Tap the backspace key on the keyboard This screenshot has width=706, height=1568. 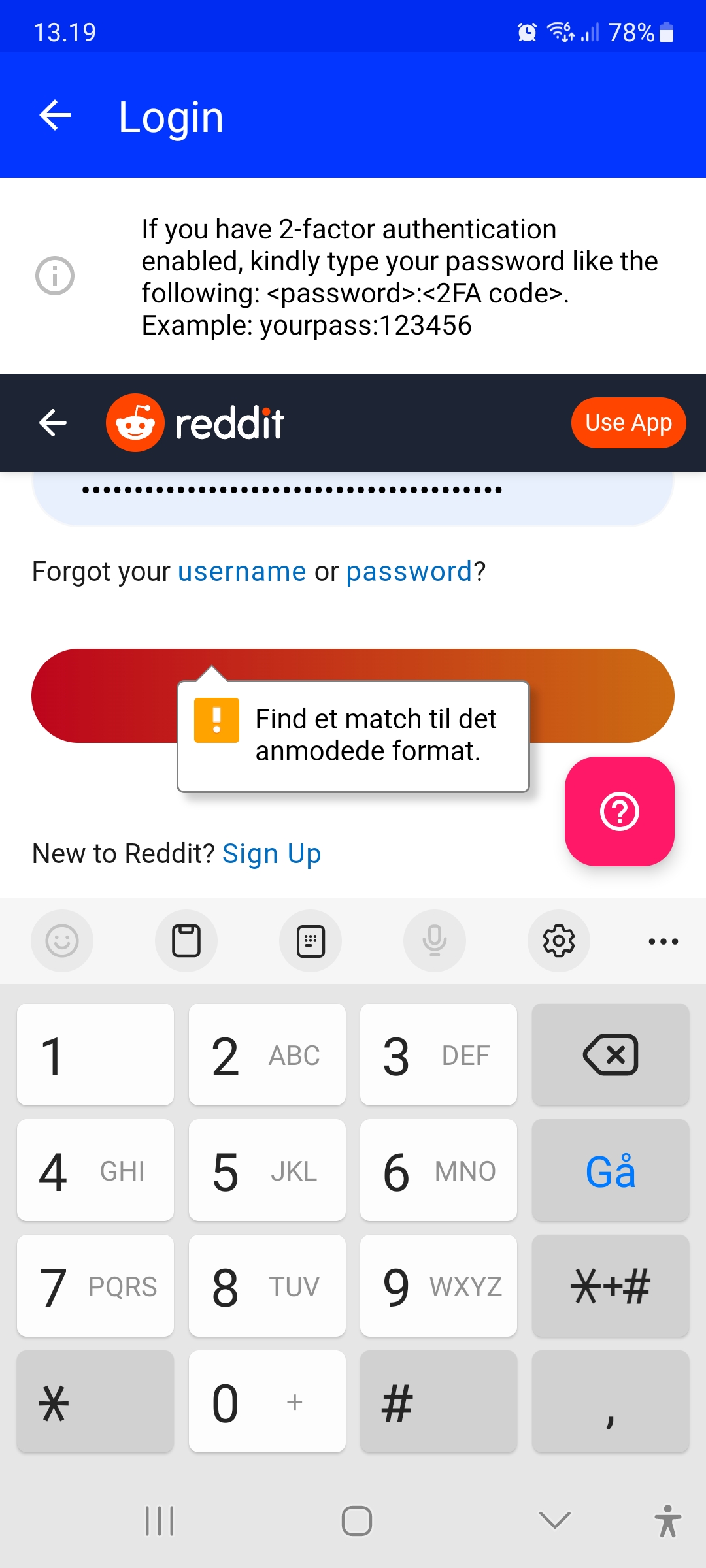610,1054
